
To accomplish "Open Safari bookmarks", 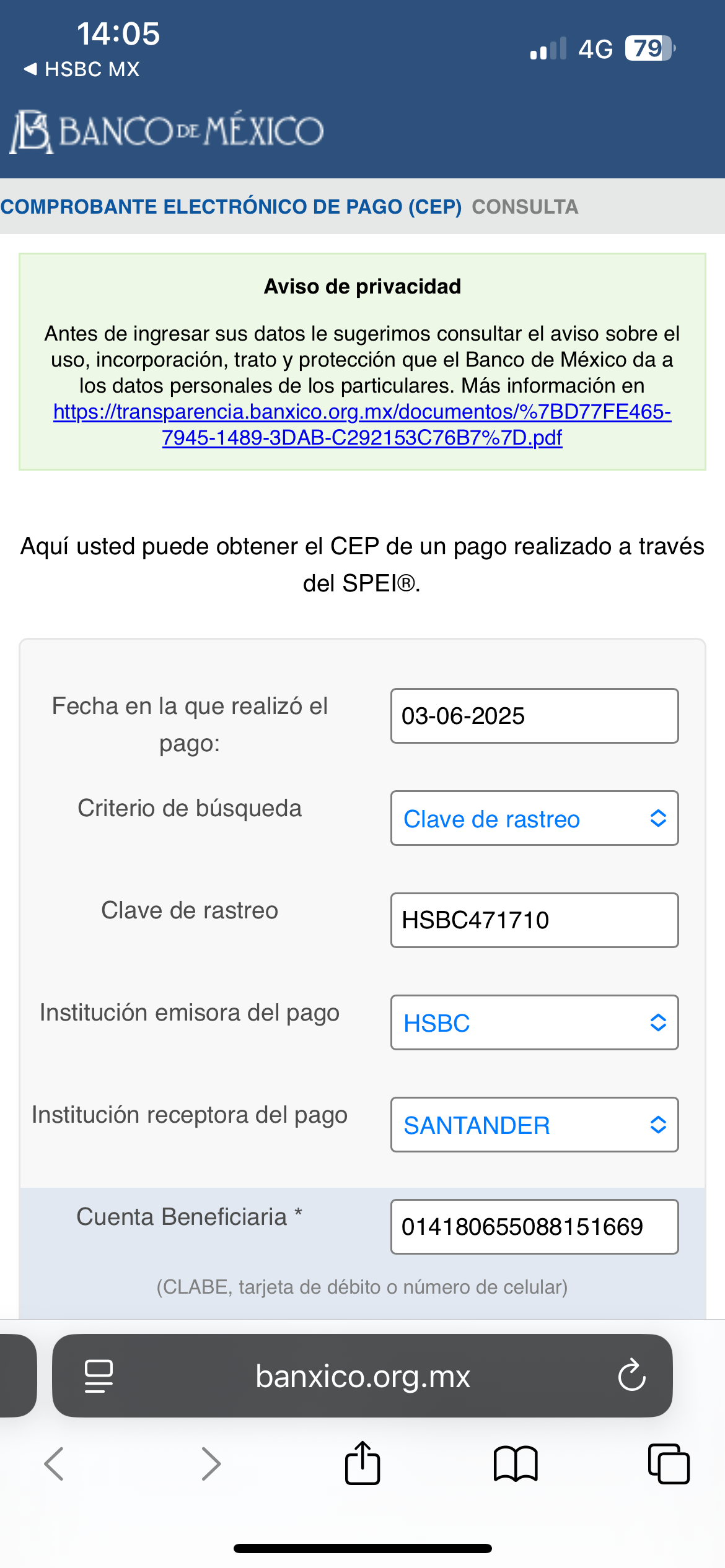I will [516, 1464].
